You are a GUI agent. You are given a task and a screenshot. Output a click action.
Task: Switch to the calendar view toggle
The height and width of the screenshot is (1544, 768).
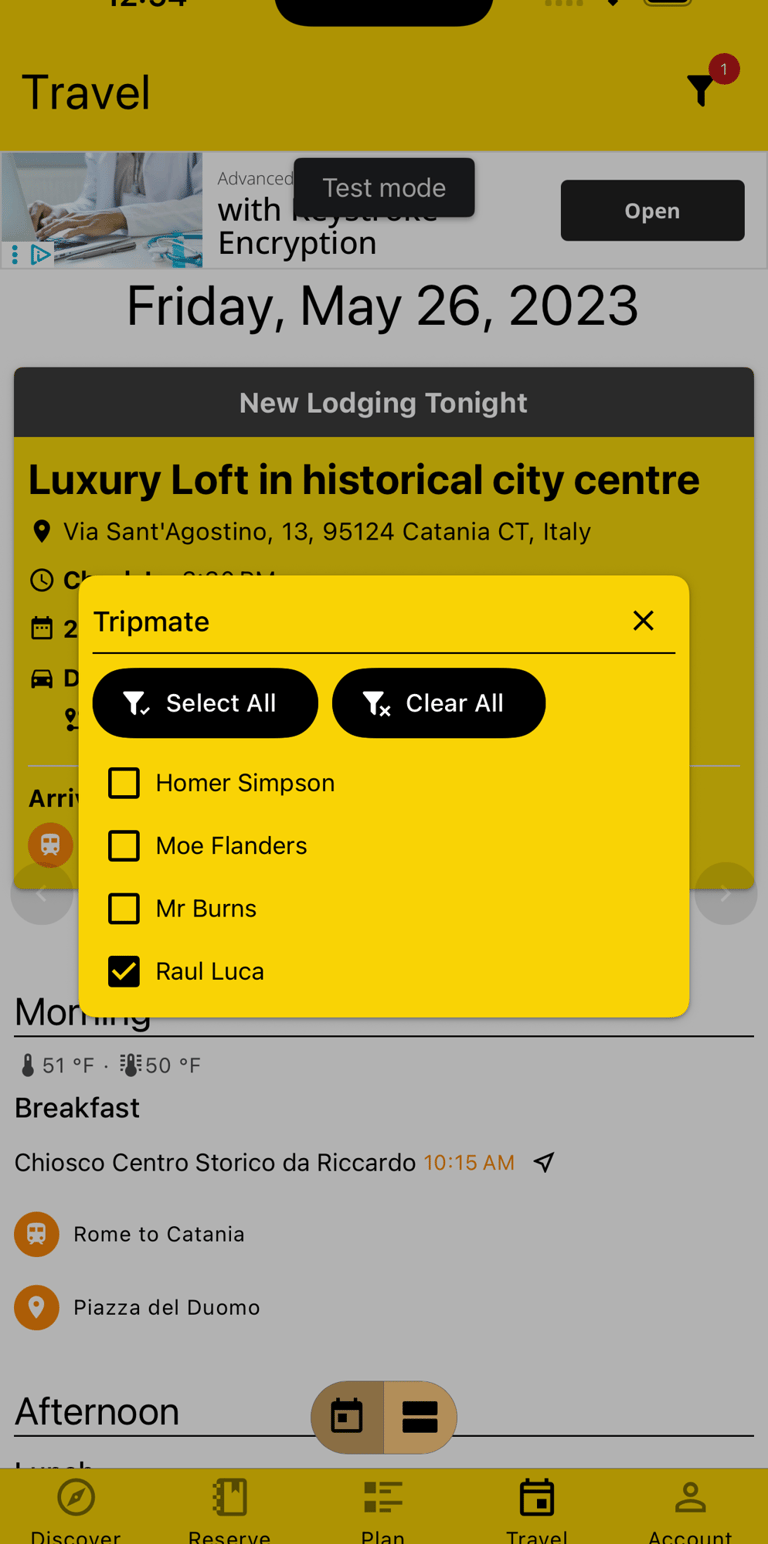347,1417
